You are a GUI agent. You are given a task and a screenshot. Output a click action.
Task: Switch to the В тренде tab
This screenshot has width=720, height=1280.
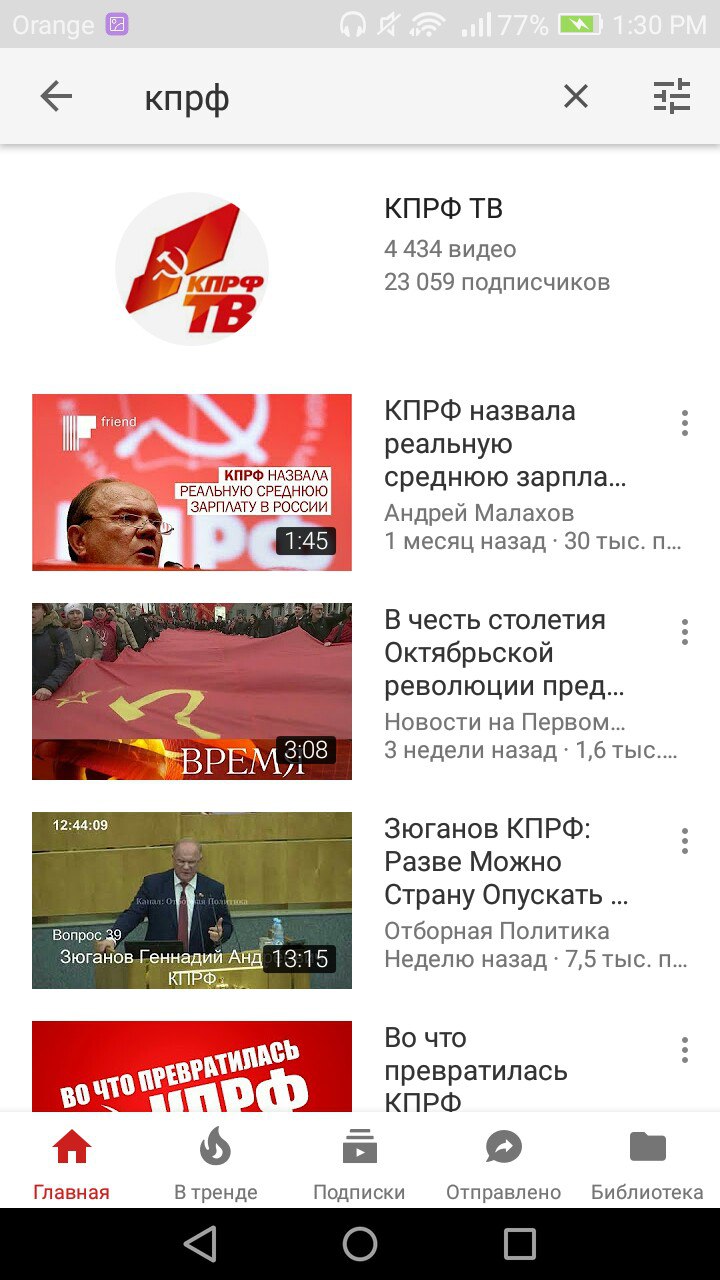coord(216,1162)
